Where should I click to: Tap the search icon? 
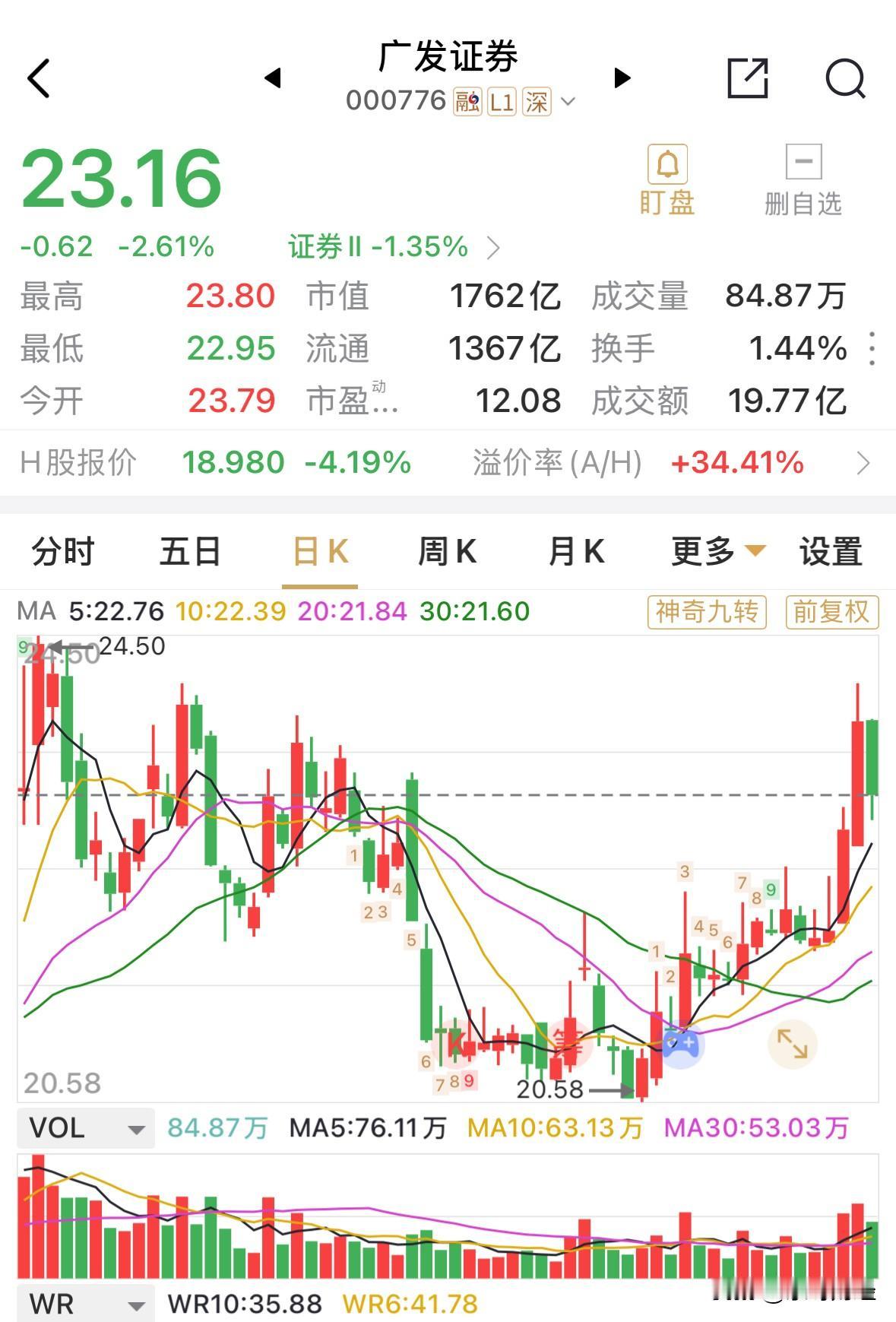(x=846, y=78)
